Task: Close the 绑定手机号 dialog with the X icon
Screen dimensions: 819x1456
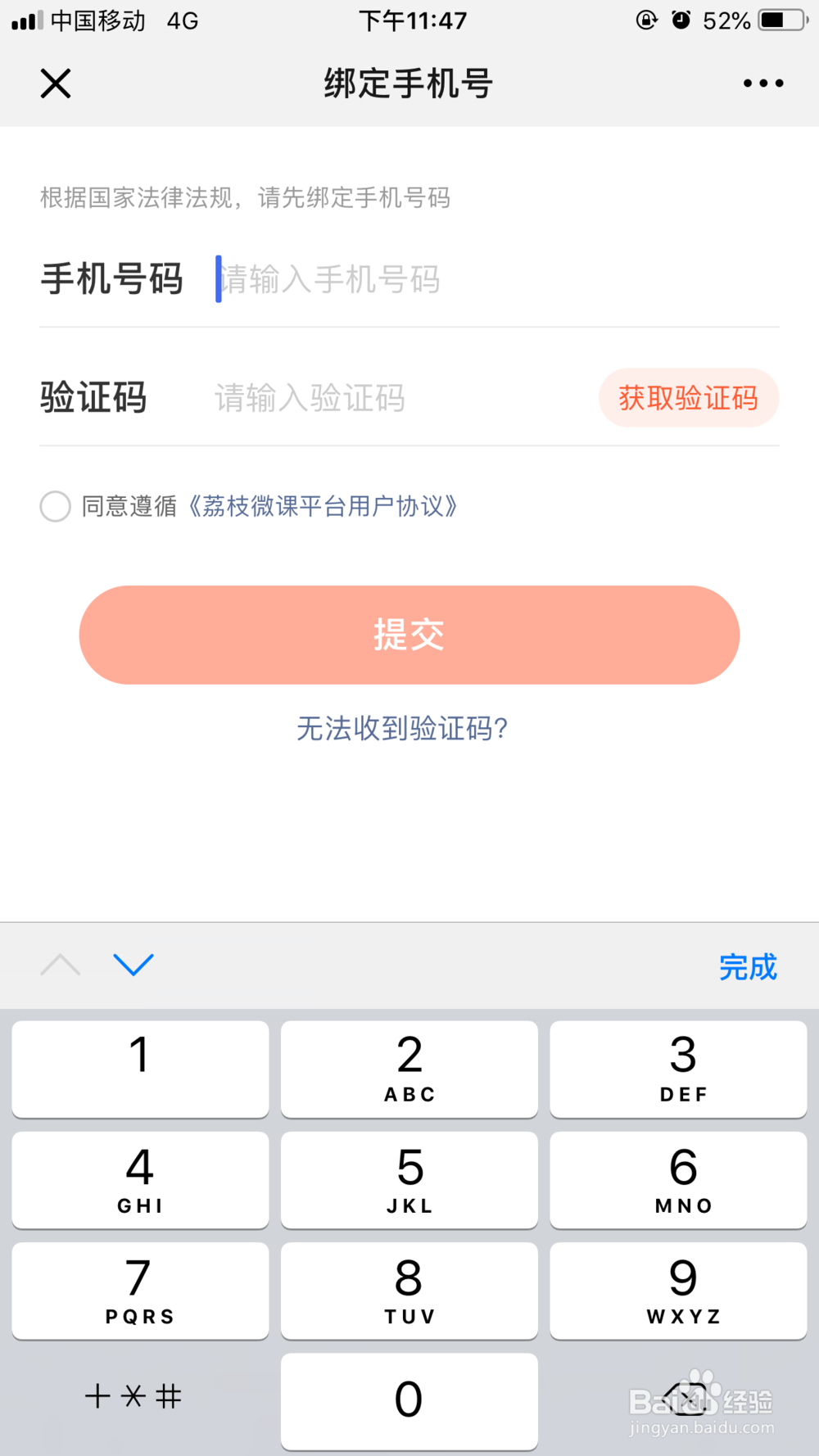Action: pos(54,83)
